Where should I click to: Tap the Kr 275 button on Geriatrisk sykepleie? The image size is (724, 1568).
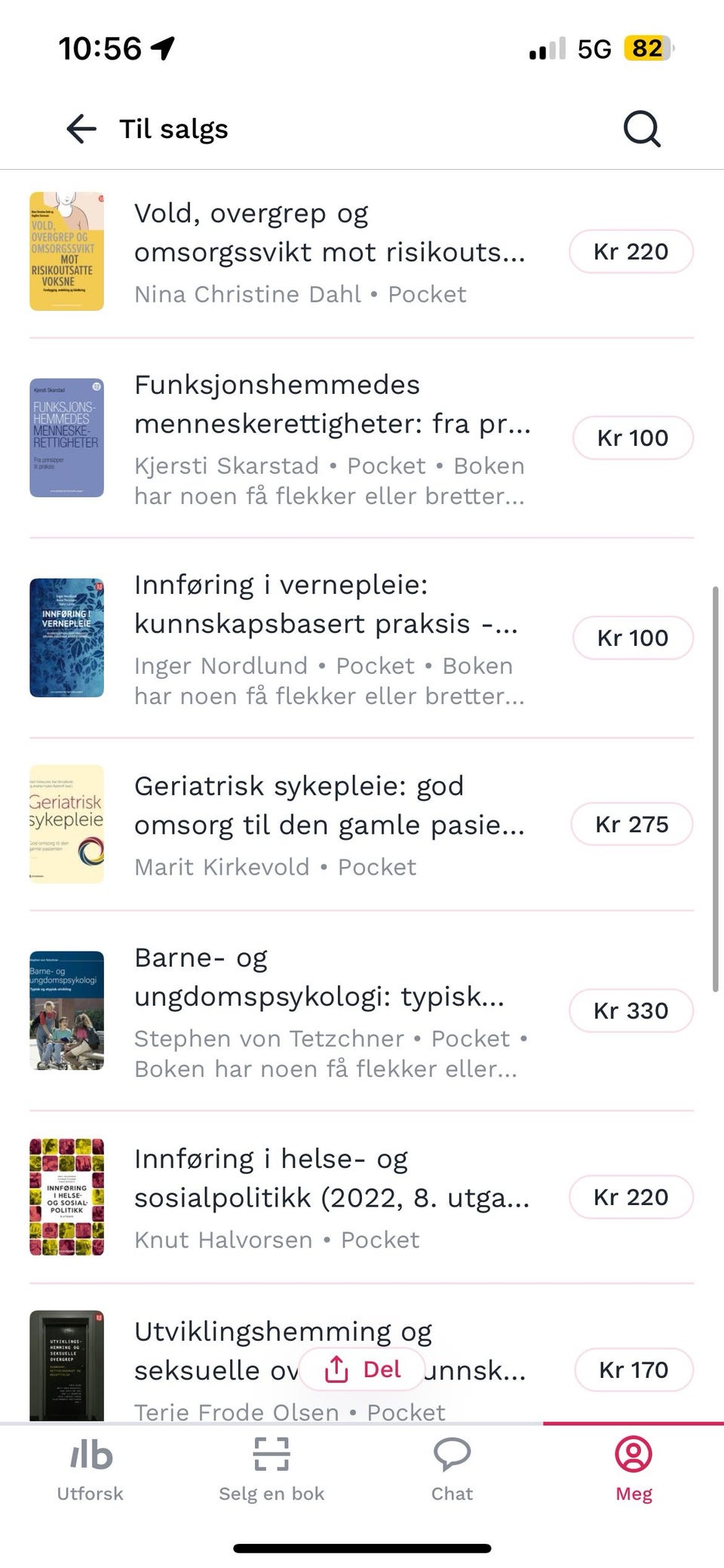point(632,824)
